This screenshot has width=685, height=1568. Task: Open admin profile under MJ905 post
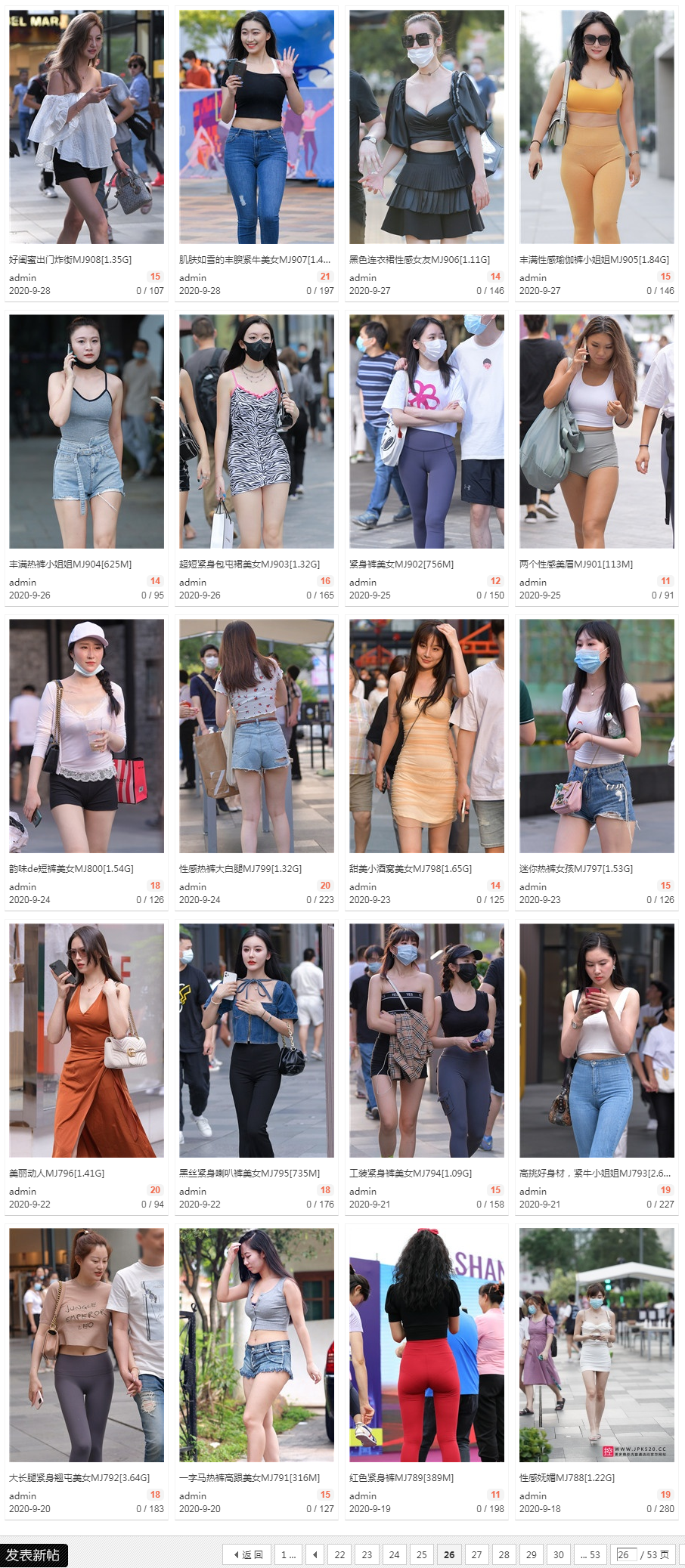coord(532,277)
